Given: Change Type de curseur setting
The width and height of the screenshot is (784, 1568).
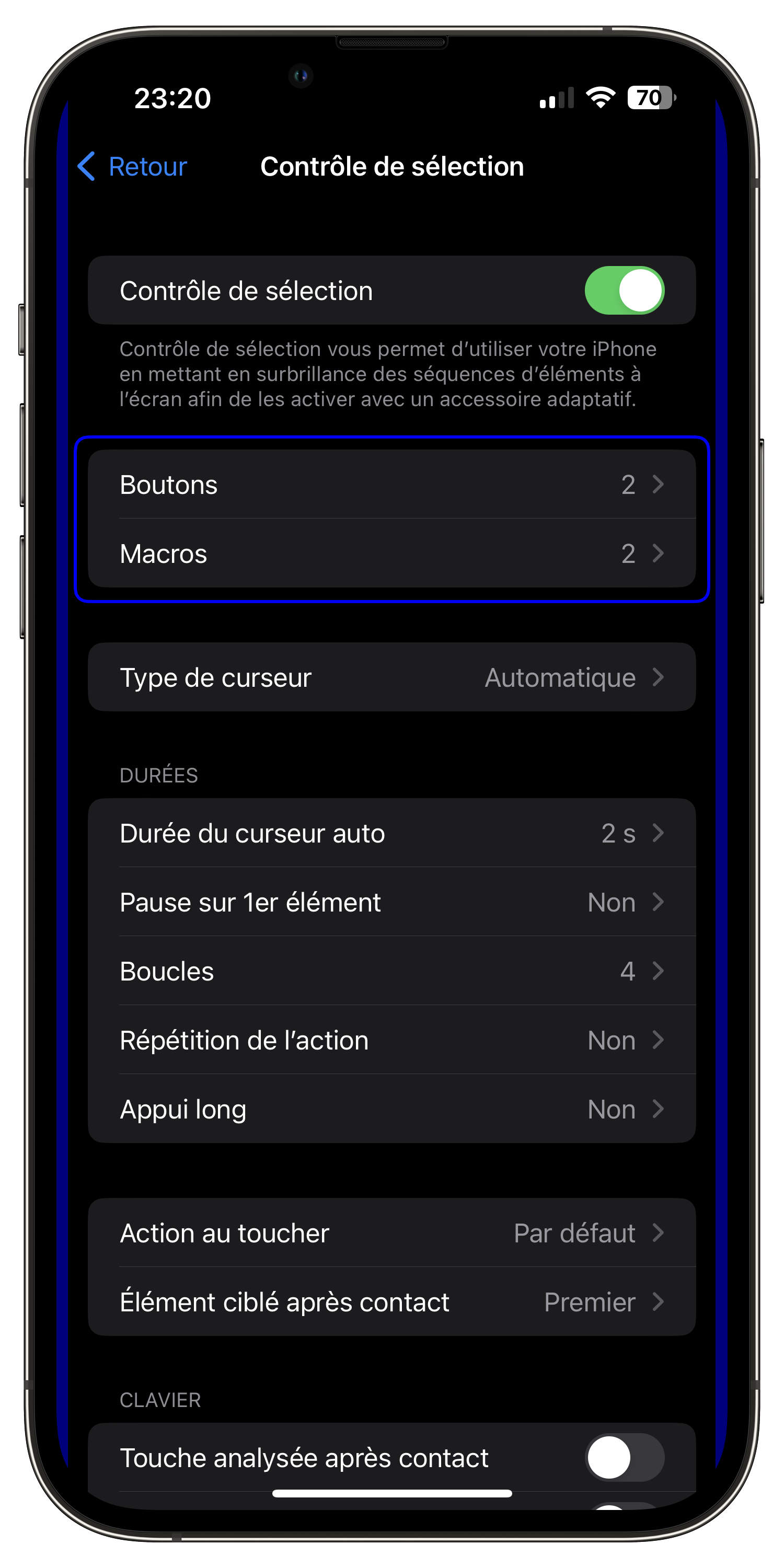Looking at the screenshot, I should pyautogui.click(x=392, y=677).
